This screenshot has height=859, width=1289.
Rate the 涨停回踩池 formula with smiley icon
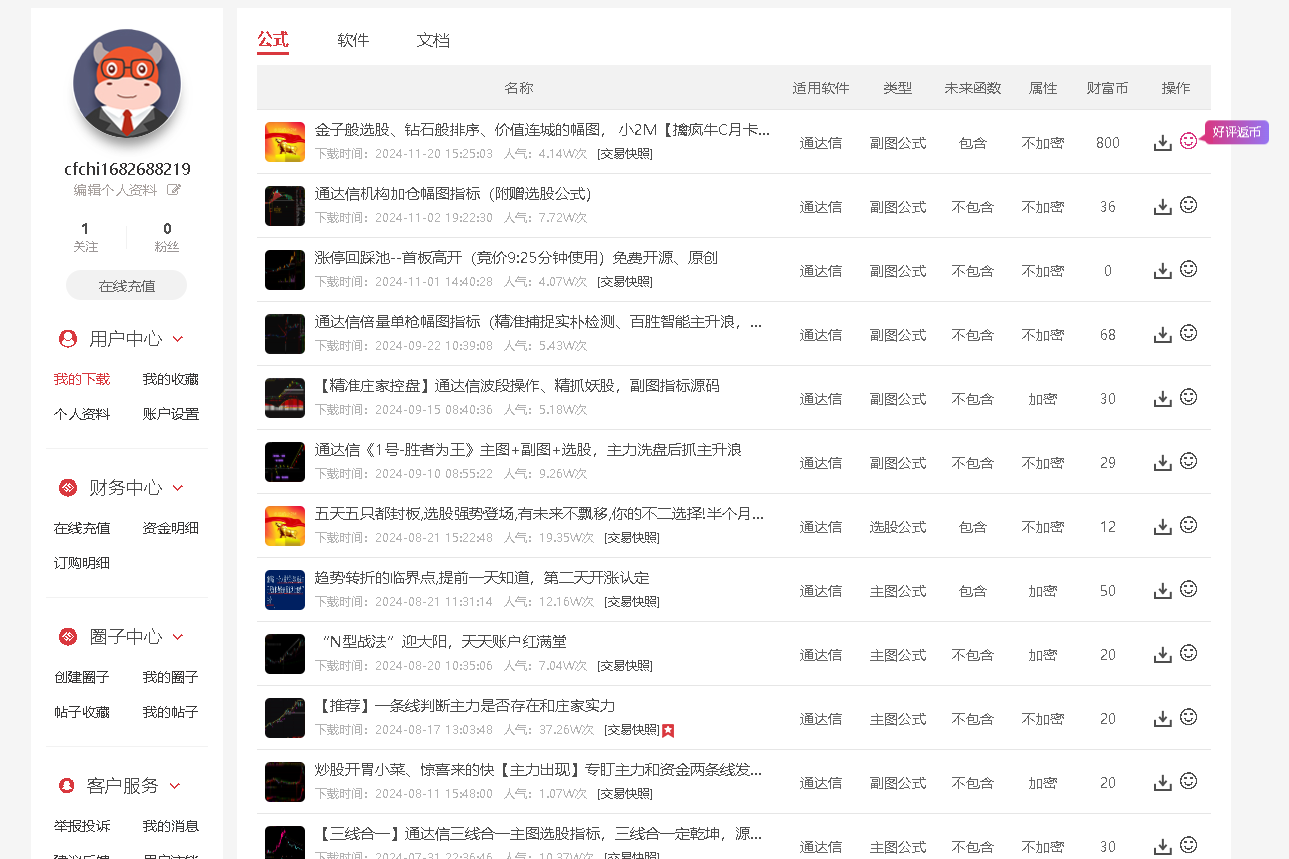1188,269
